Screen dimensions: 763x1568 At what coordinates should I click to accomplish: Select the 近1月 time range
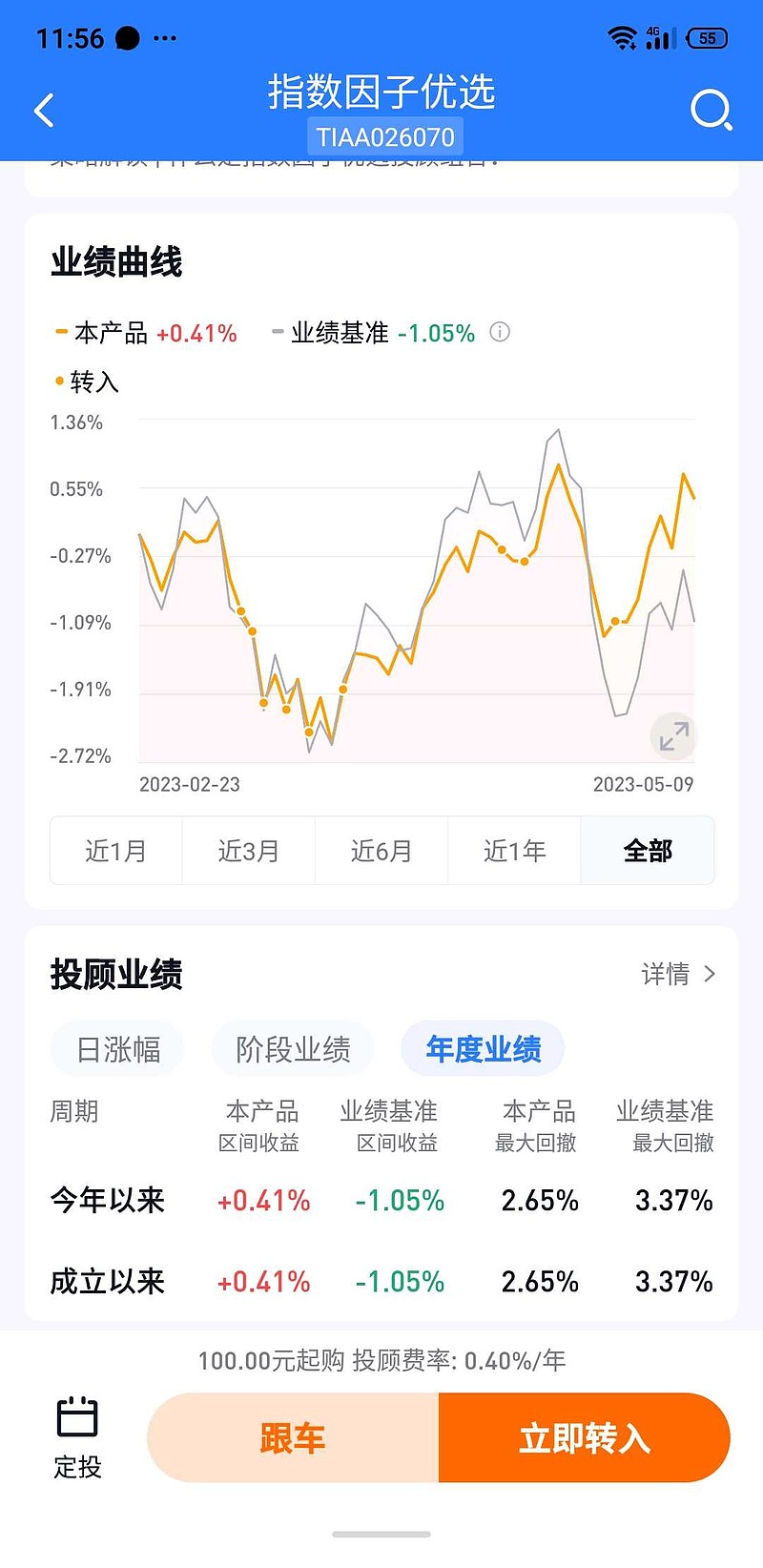(114, 851)
